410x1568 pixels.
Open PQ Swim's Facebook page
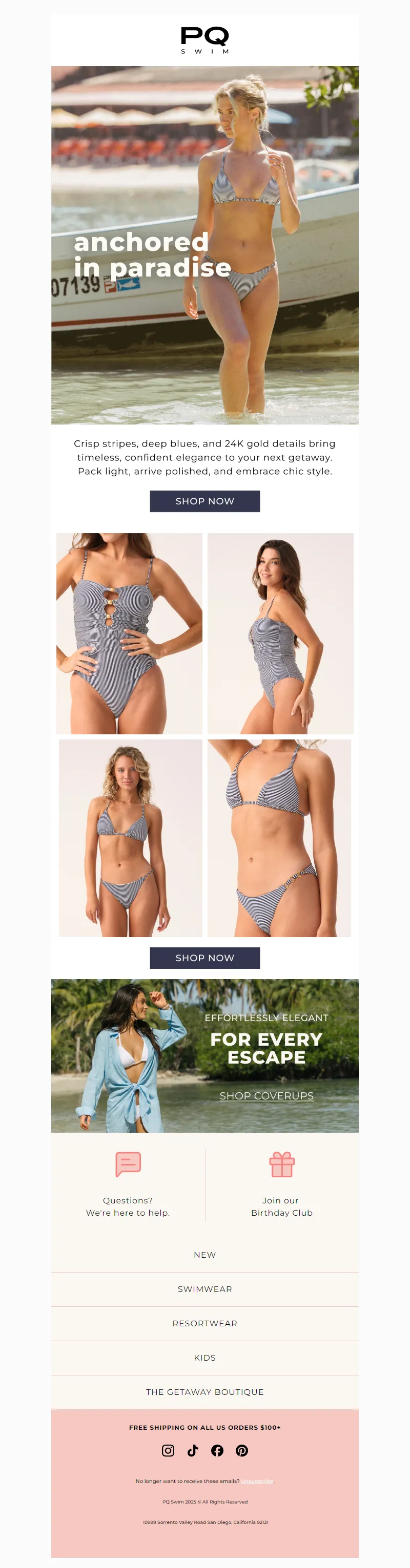point(217,1450)
